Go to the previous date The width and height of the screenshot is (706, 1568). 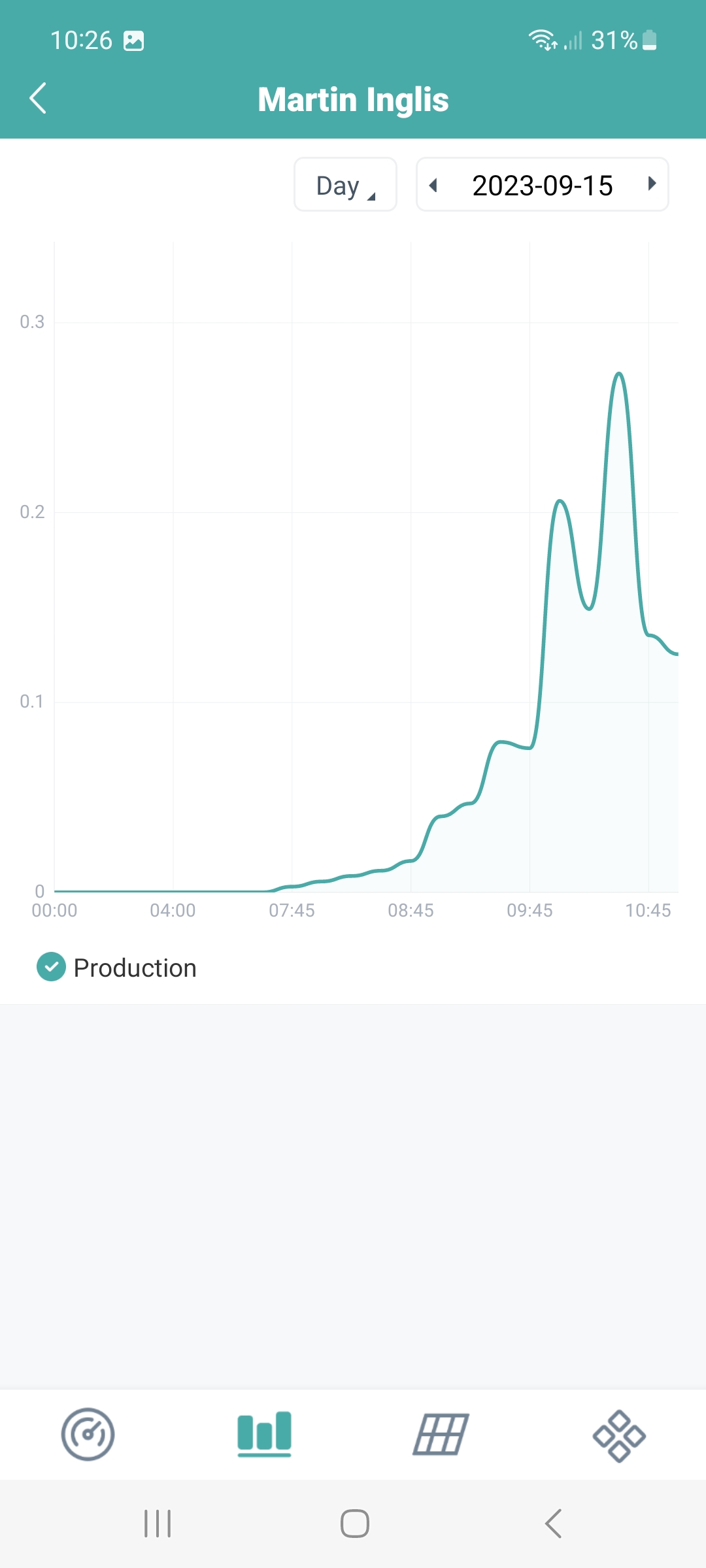pos(433,185)
